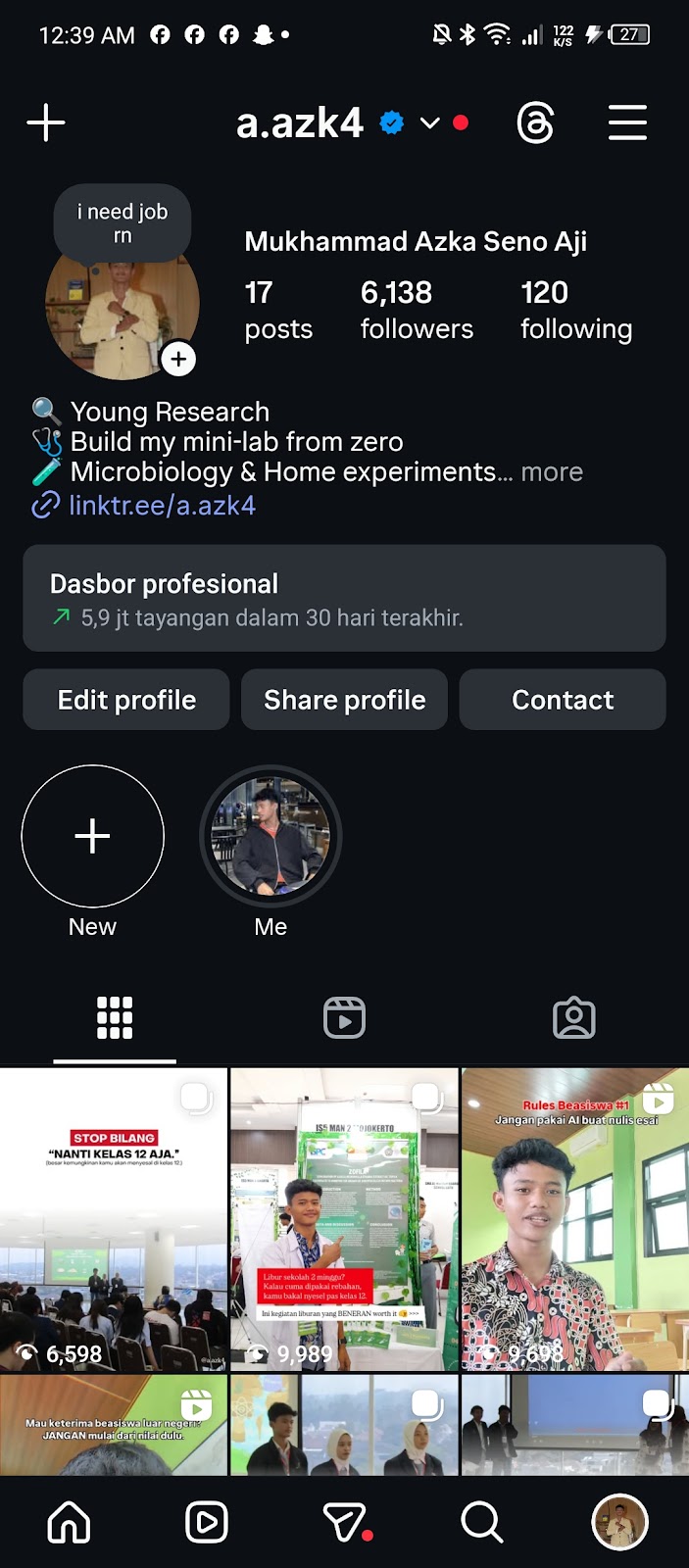Open the "STOP BILANG" post
The height and width of the screenshot is (1568, 689).
[x=114, y=1219]
